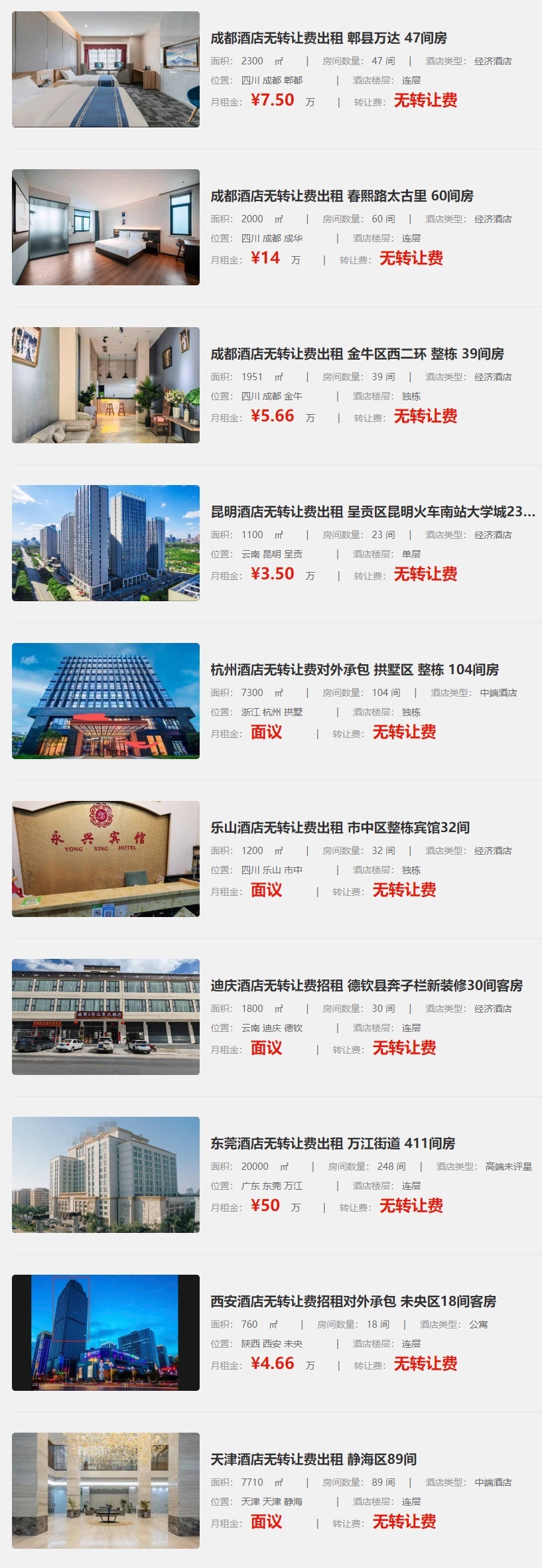
Task: Open the 东莞万江街道 411间房 listing
Action: click(x=332, y=1144)
